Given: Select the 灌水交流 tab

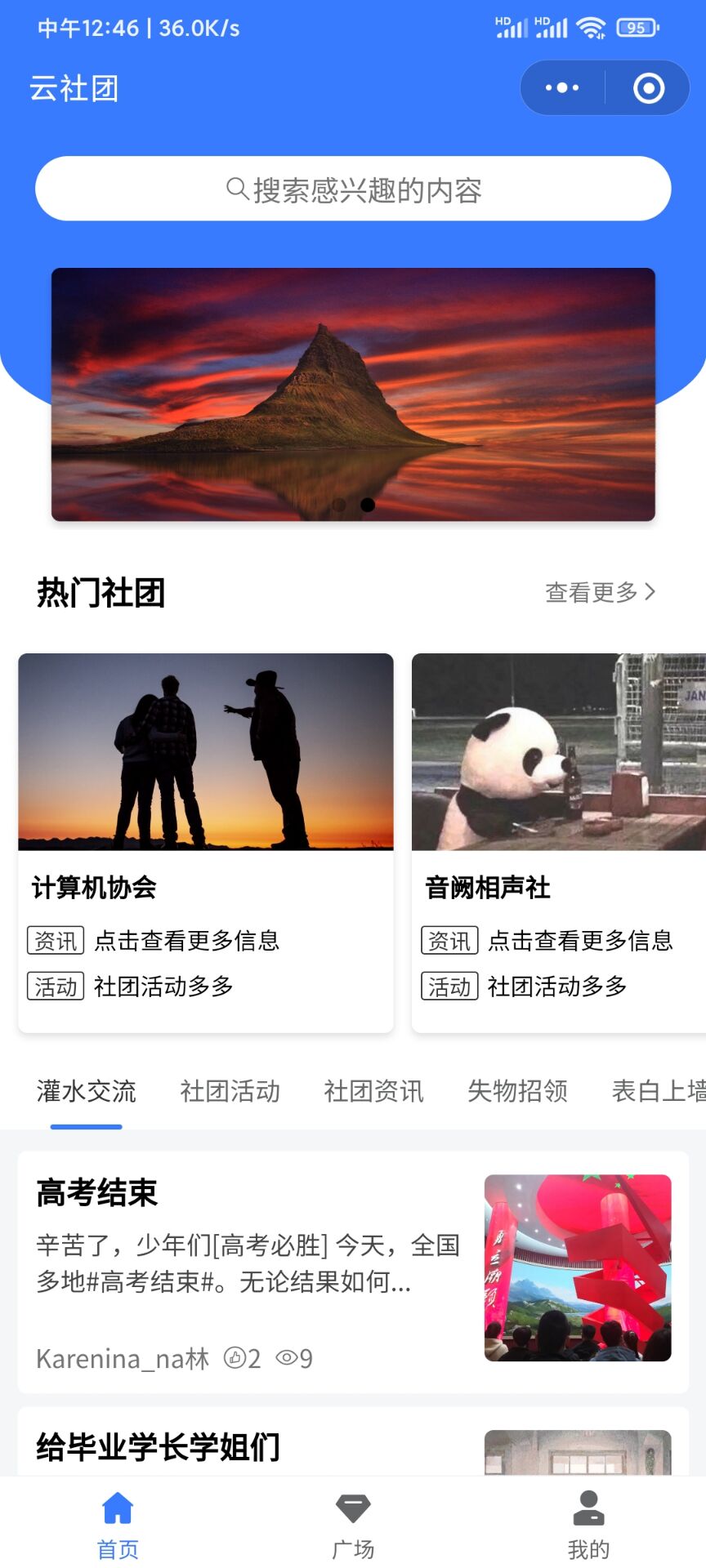Looking at the screenshot, I should tap(86, 1091).
